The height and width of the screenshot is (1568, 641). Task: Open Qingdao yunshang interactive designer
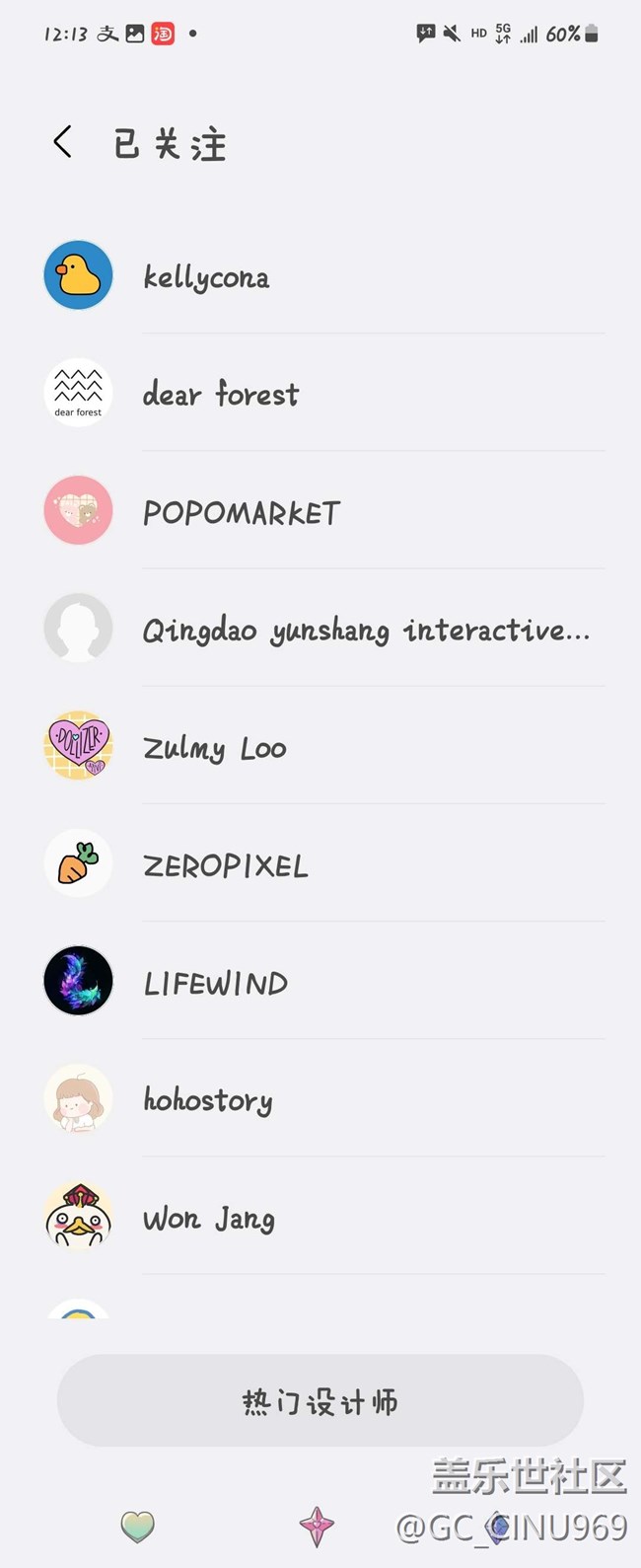pos(366,630)
